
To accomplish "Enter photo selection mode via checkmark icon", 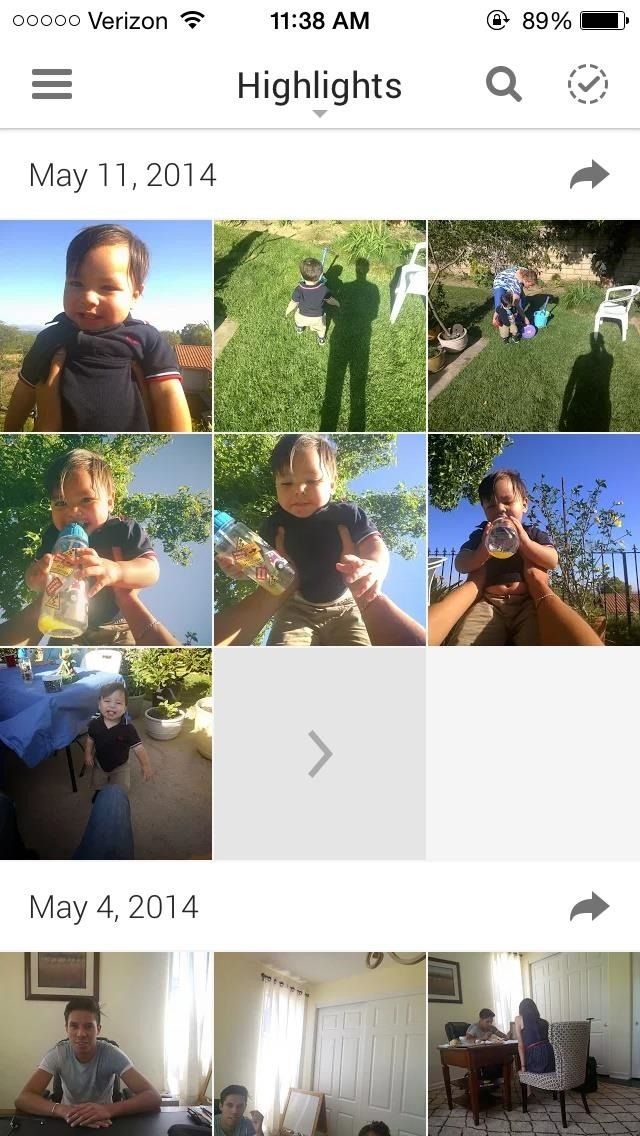I will tap(588, 85).
